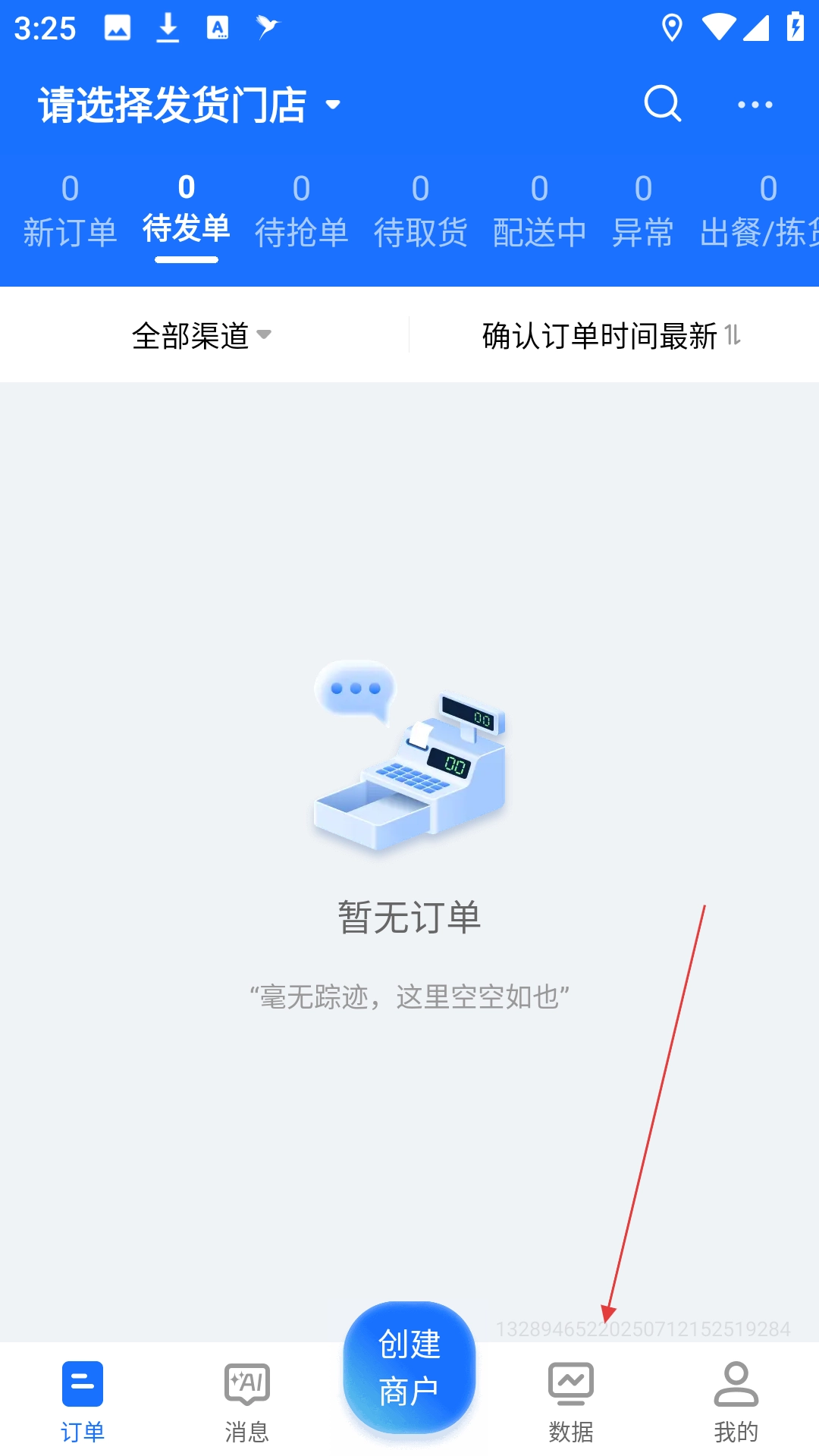Open the three-dot overflow menu
This screenshot has width=819, height=1456.
coord(755,105)
